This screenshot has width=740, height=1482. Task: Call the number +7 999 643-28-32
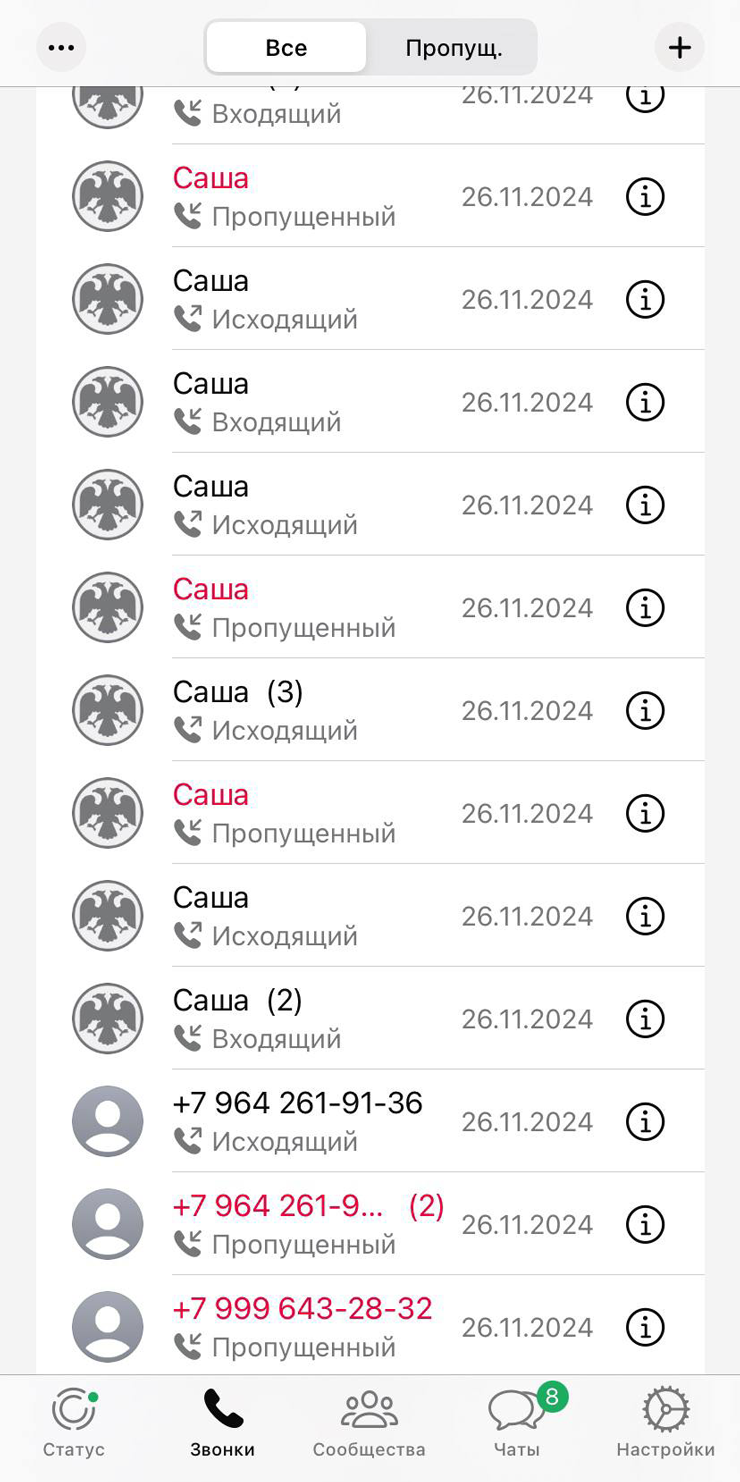[x=302, y=1326]
